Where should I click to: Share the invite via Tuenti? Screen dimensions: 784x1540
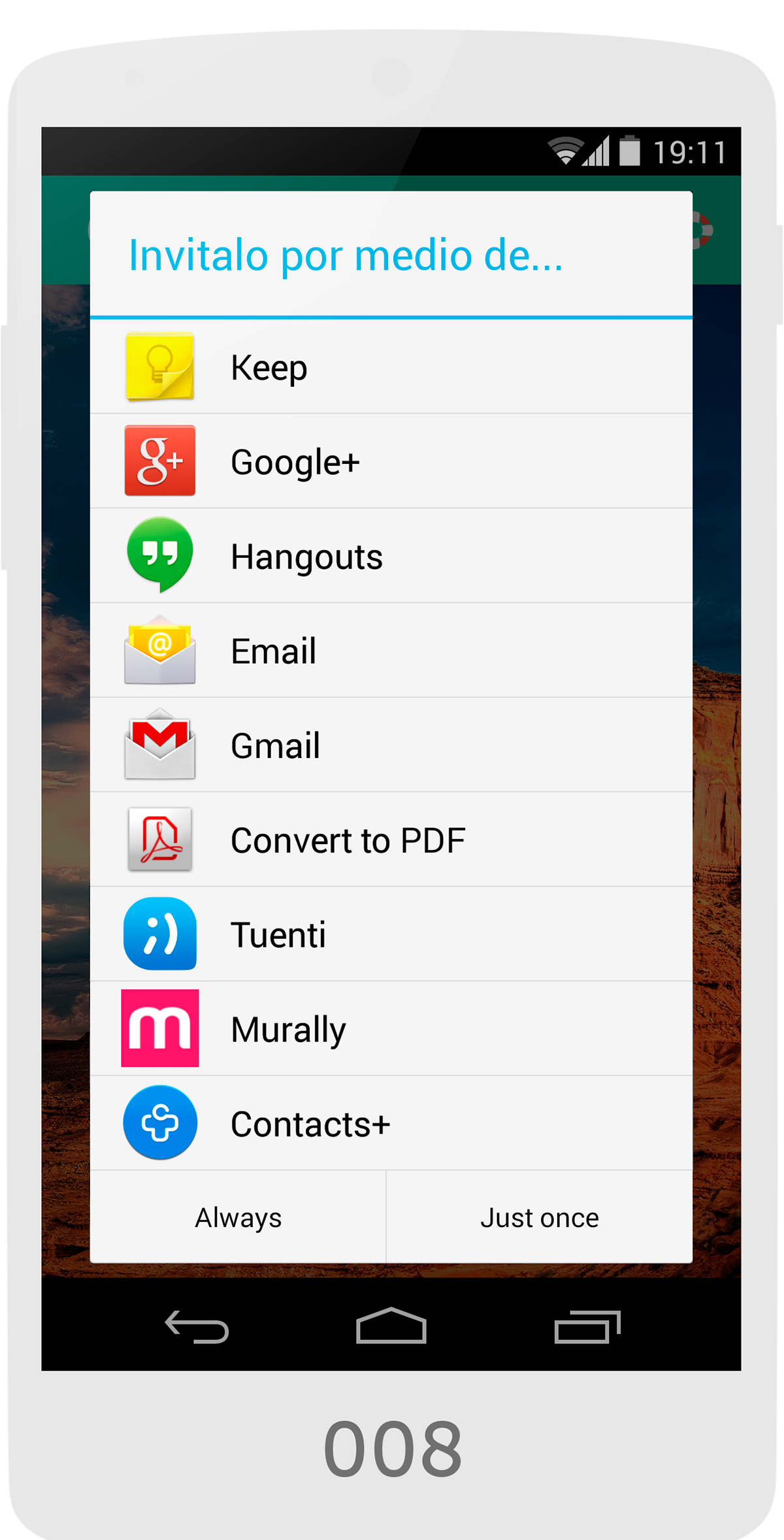(391, 934)
